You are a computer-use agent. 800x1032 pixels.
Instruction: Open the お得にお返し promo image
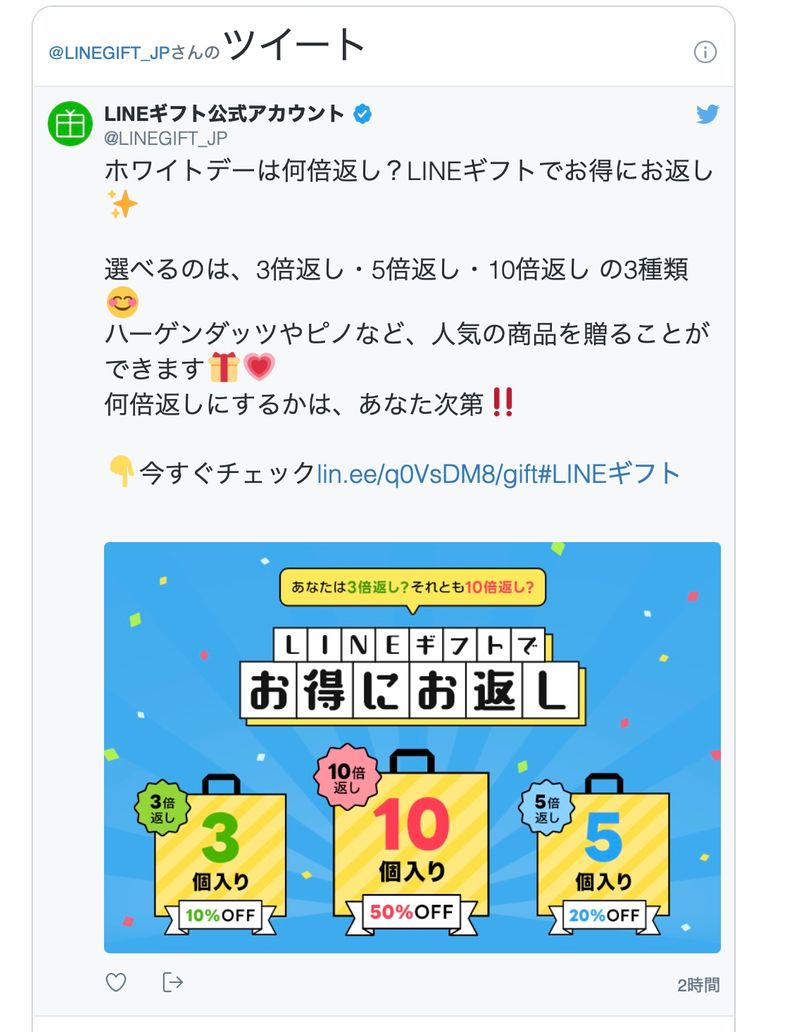click(x=412, y=747)
